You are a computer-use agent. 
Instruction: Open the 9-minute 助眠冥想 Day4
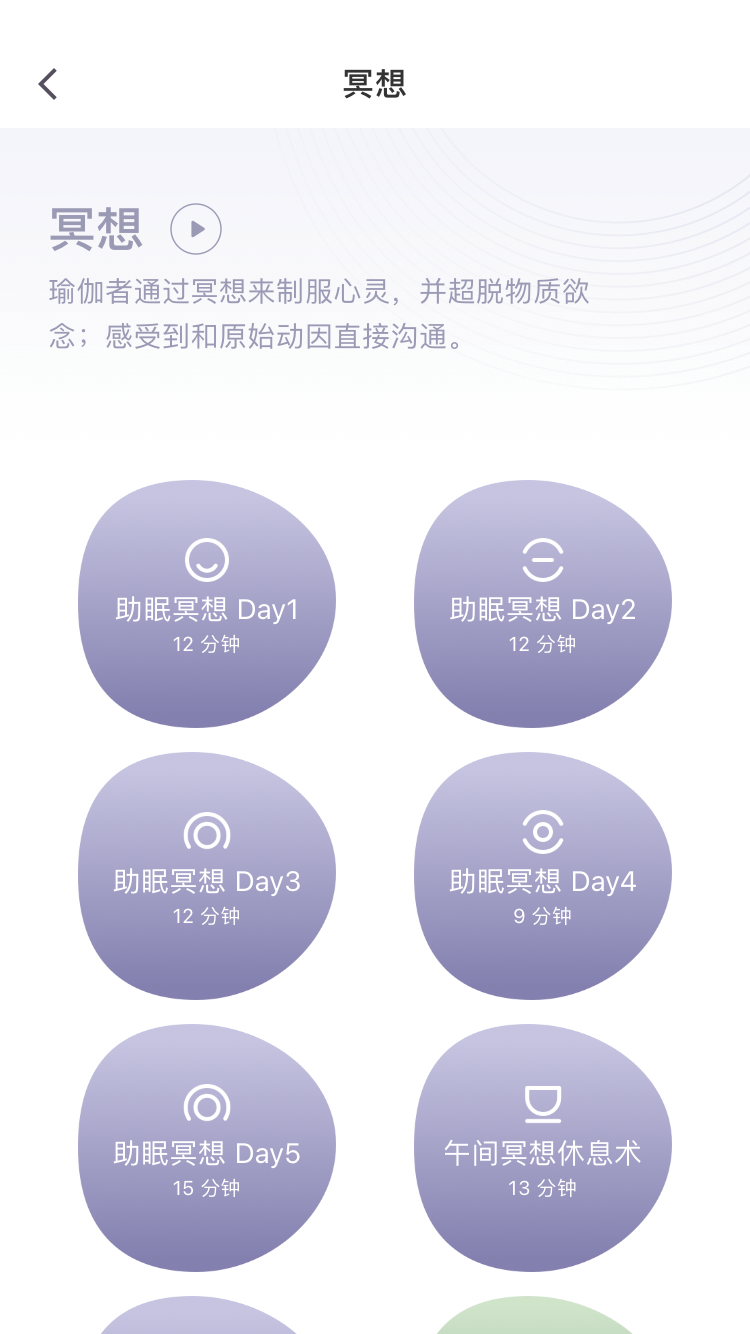pyautogui.click(x=543, y=876)
